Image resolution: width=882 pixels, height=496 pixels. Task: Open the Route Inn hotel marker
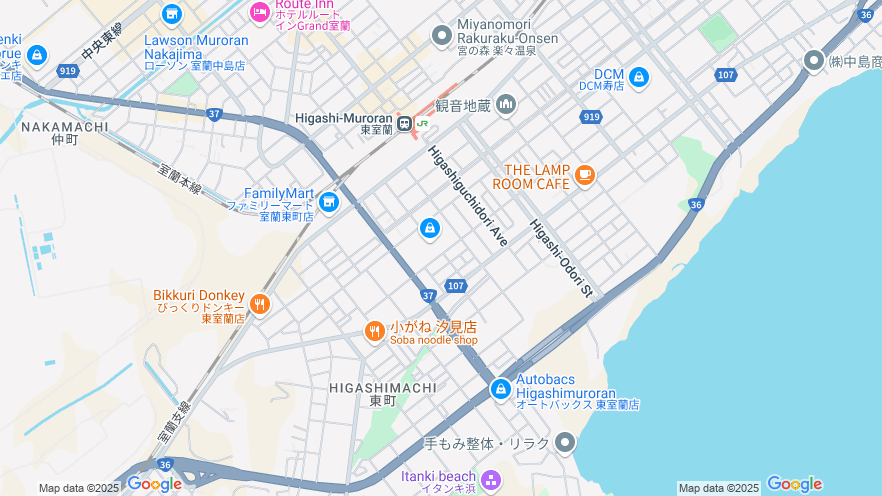pos(260,12)
